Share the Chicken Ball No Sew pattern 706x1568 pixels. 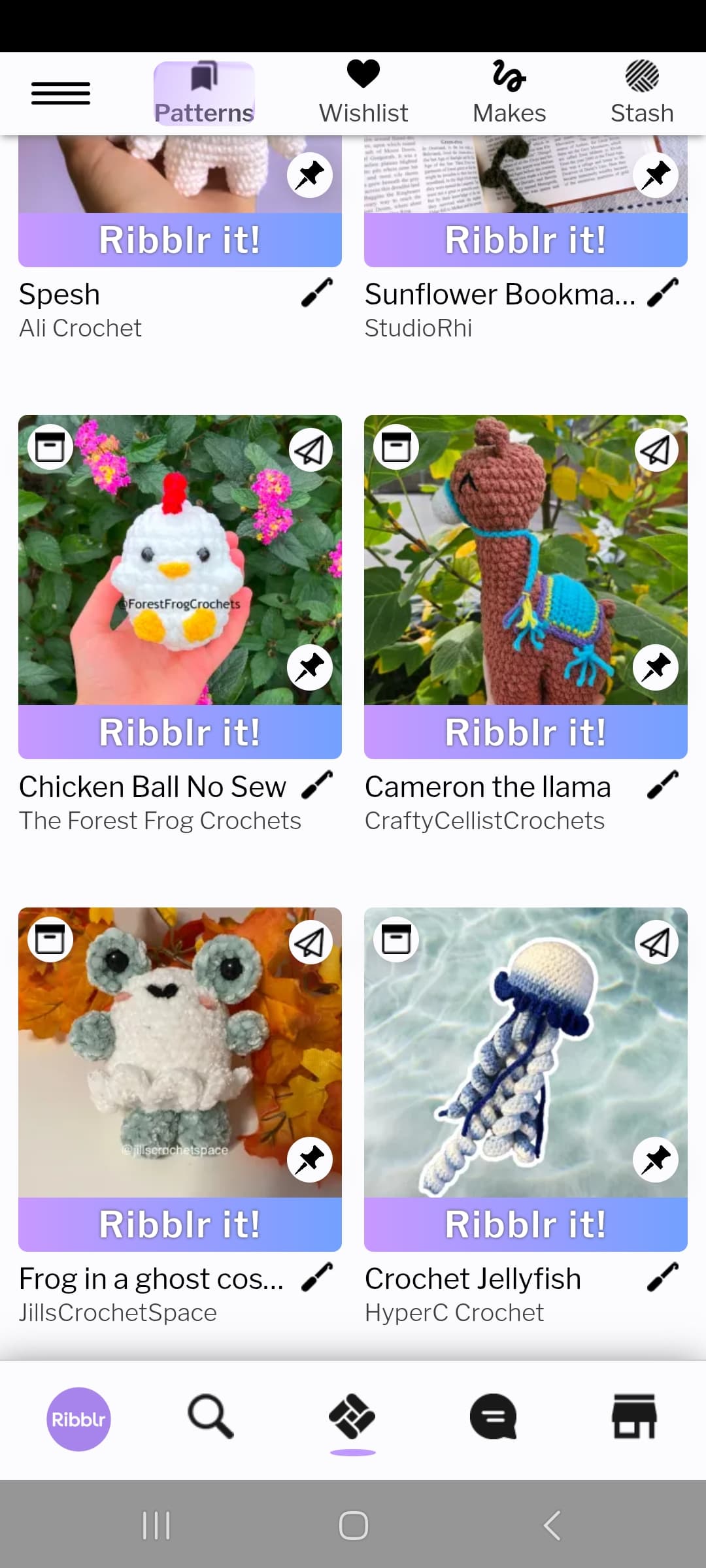310,449
